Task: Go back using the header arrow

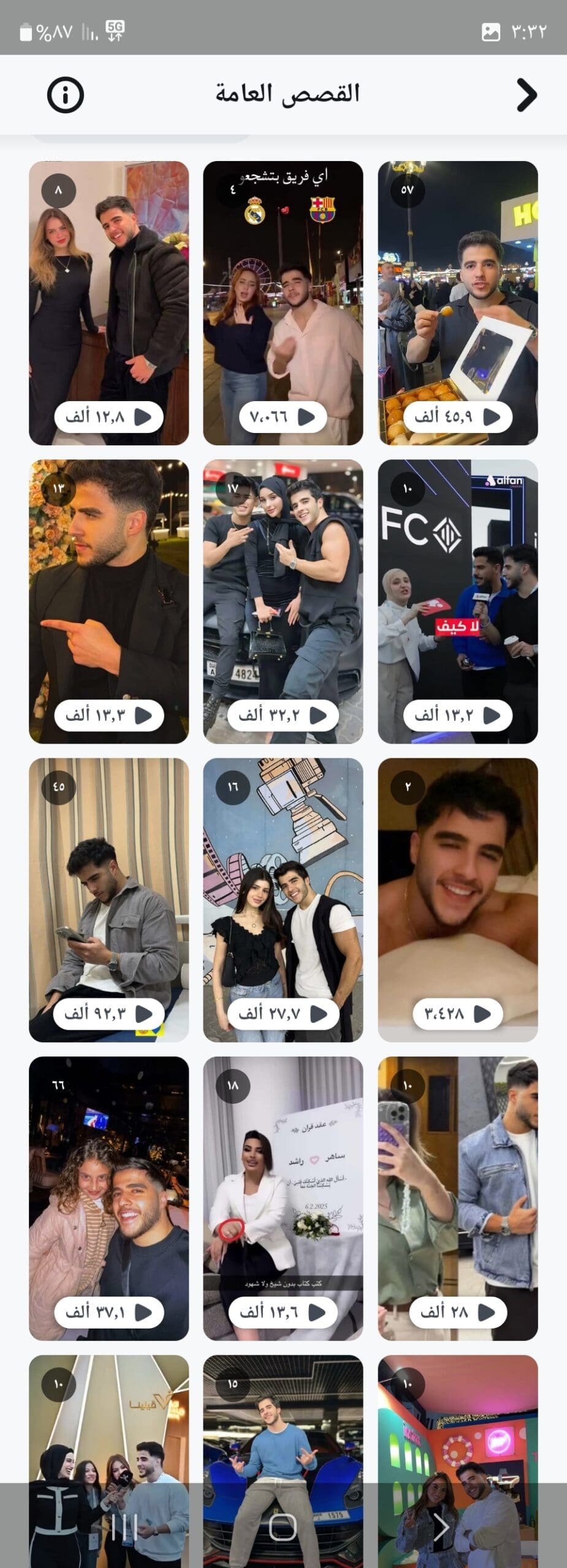Action: point(527,95)
